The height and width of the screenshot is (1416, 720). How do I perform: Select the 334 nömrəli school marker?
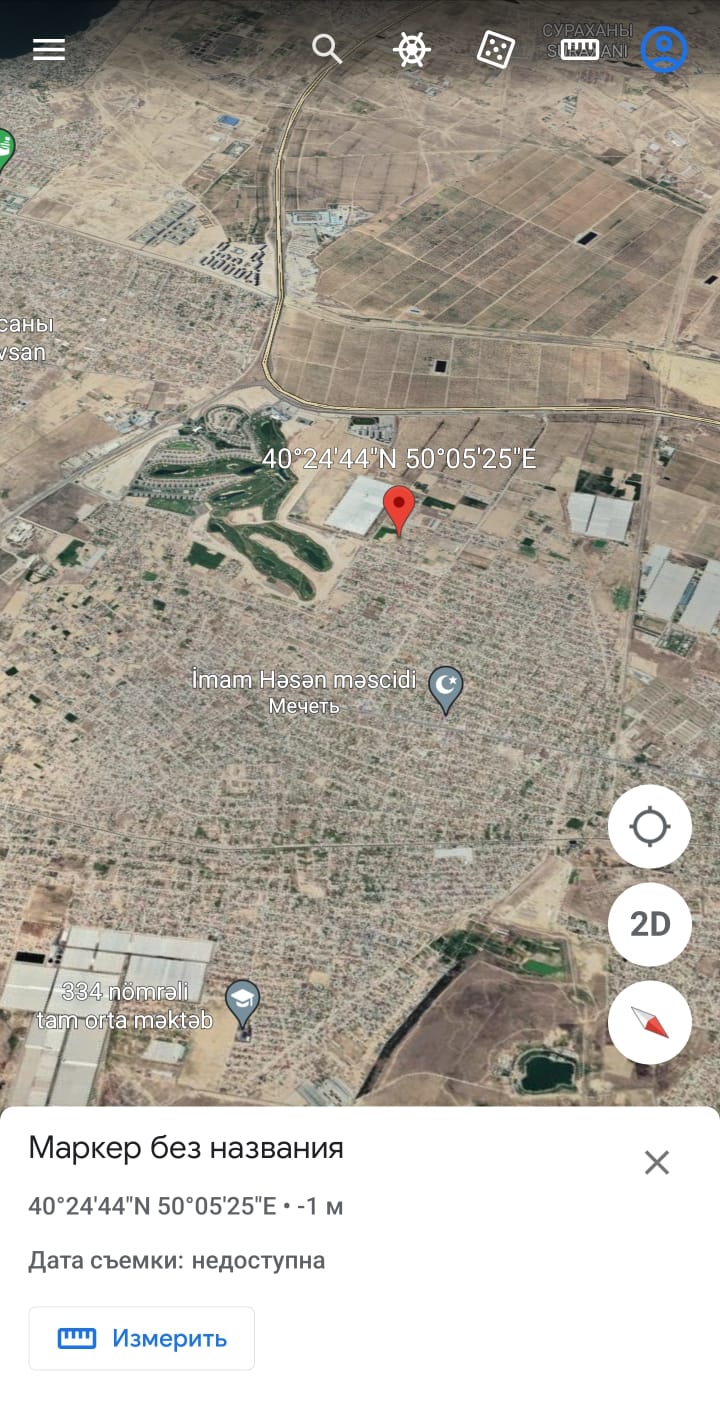coord(242,1003)
